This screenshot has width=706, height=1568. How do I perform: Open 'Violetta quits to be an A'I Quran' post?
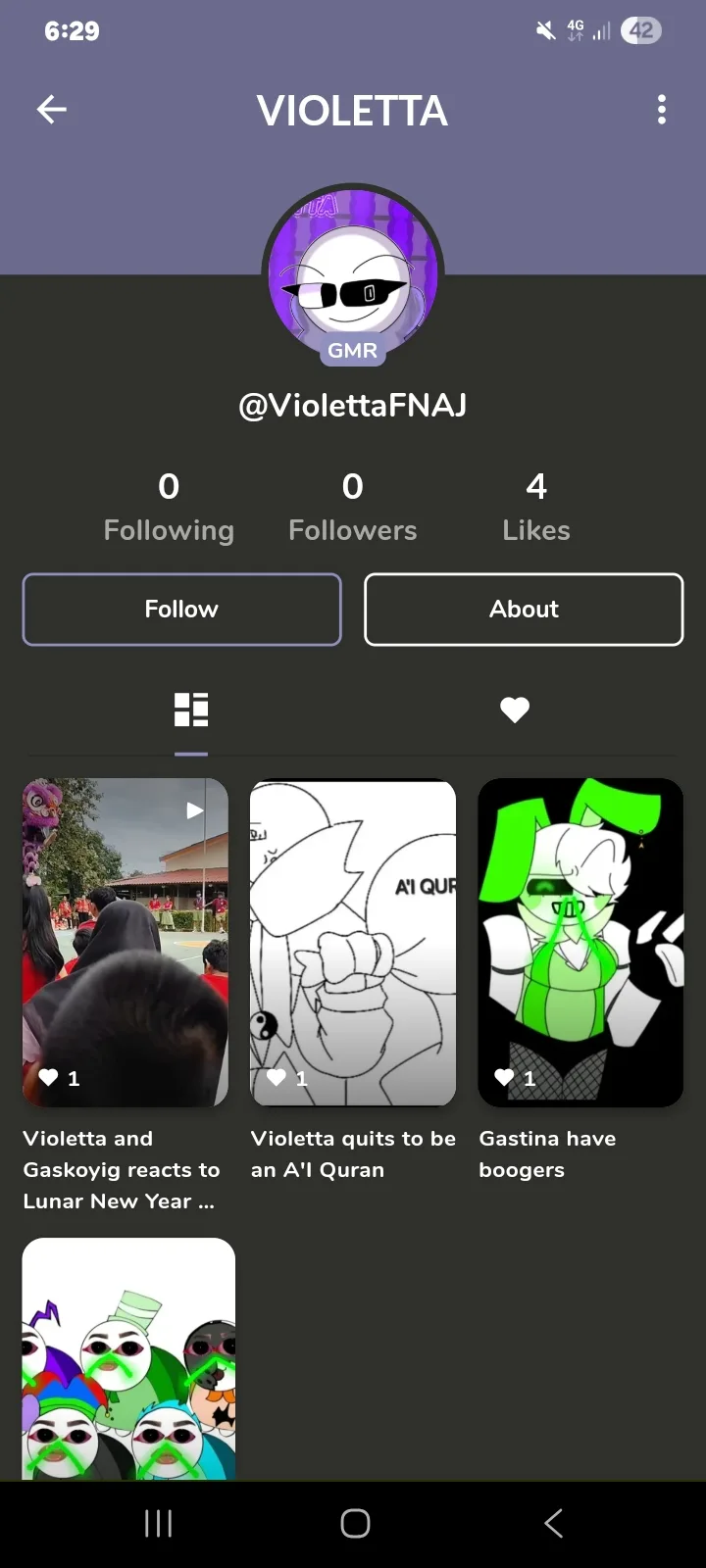pyautogui.click(x=353, y=942)
